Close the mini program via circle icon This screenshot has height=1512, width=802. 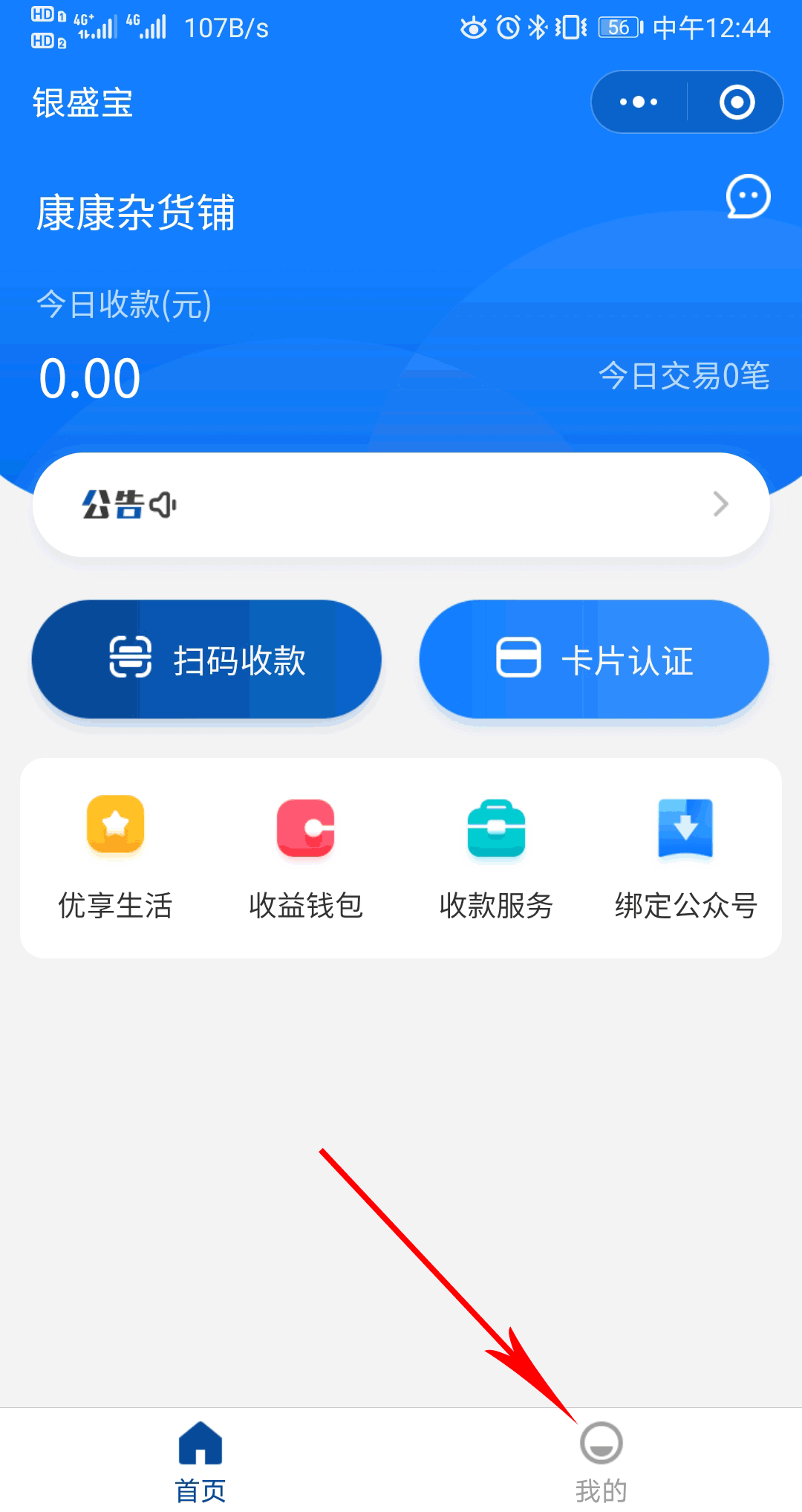click(737, 102)
